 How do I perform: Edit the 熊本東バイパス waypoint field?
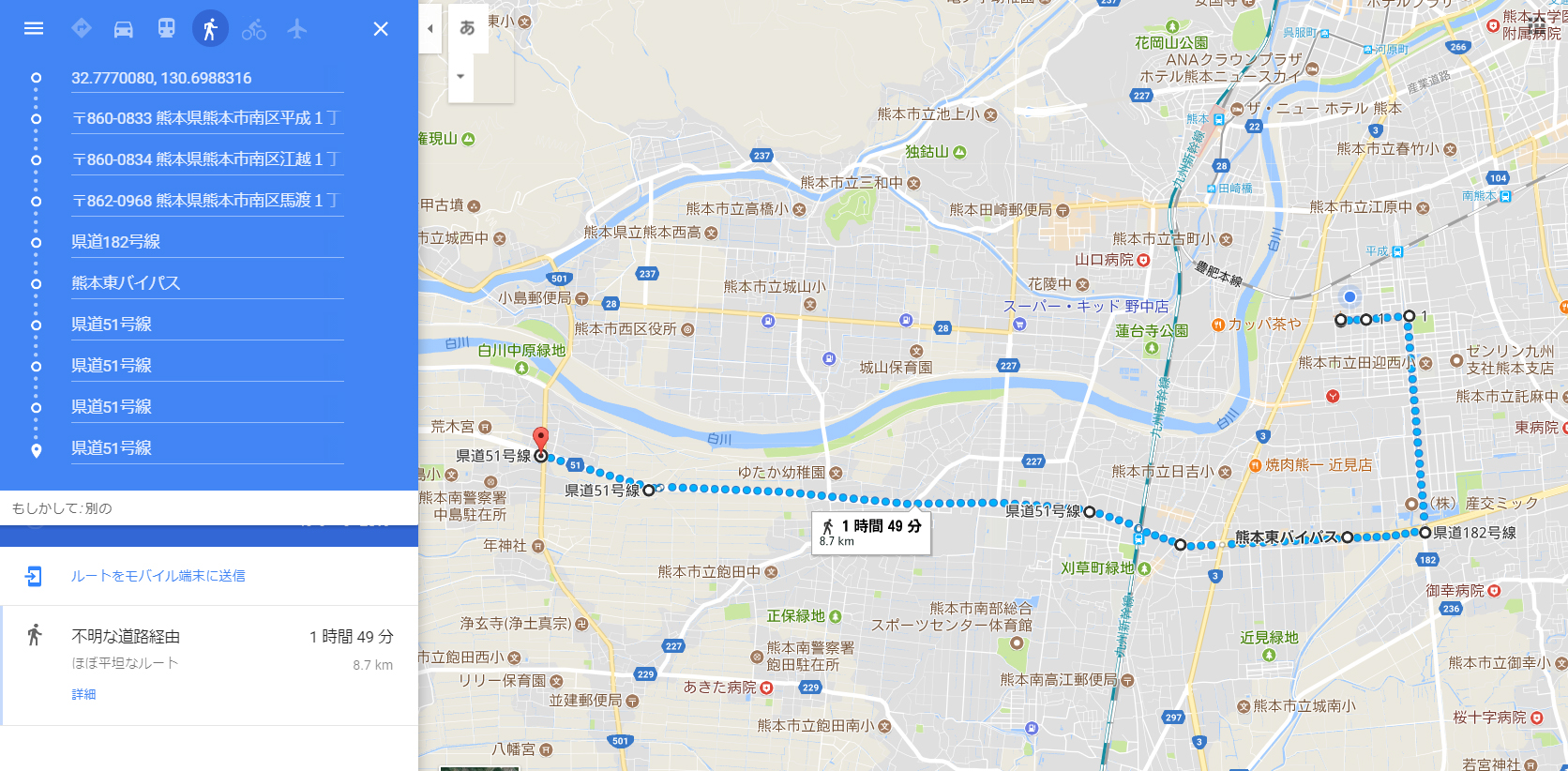point(206,283)
